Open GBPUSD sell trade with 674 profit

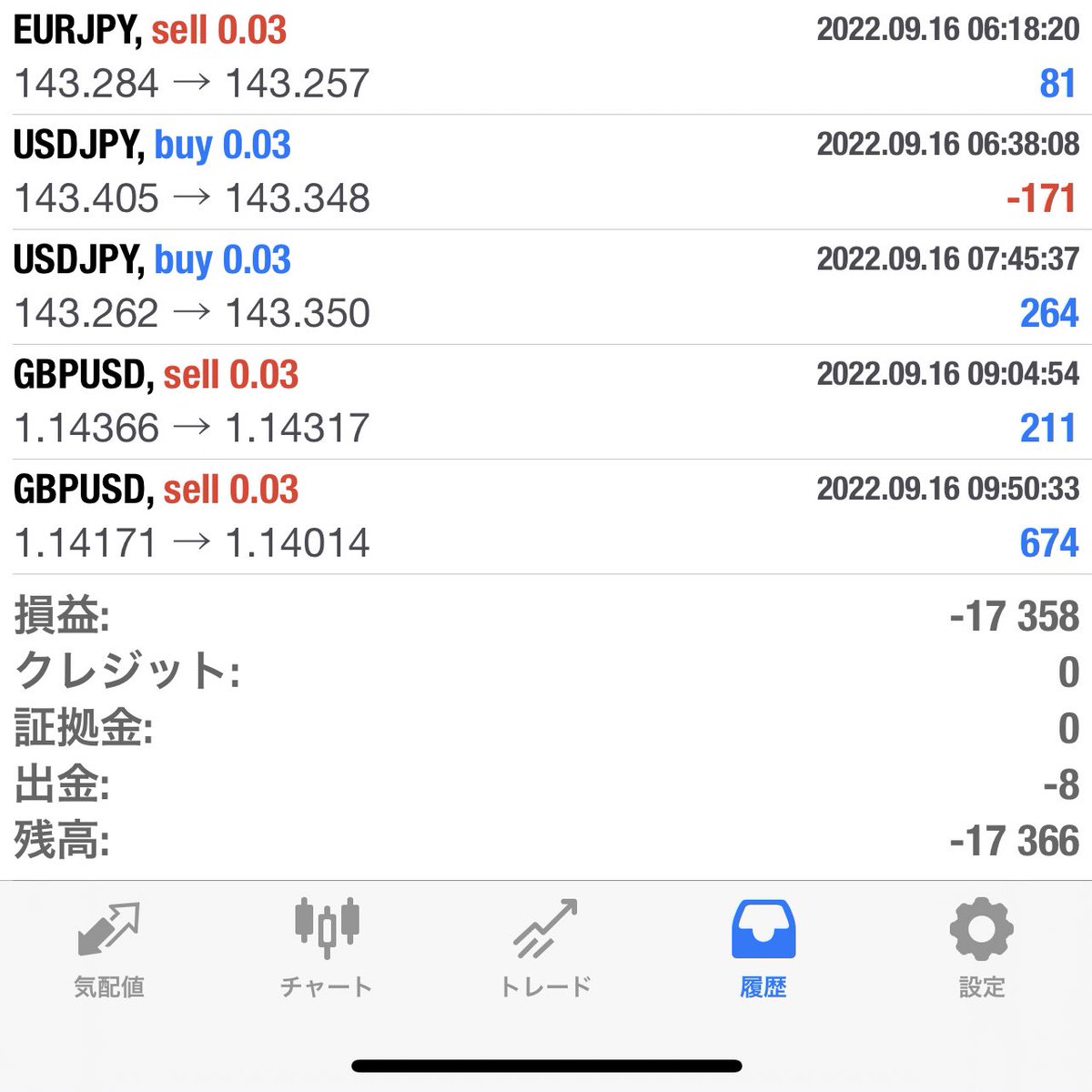coord(546,516)
